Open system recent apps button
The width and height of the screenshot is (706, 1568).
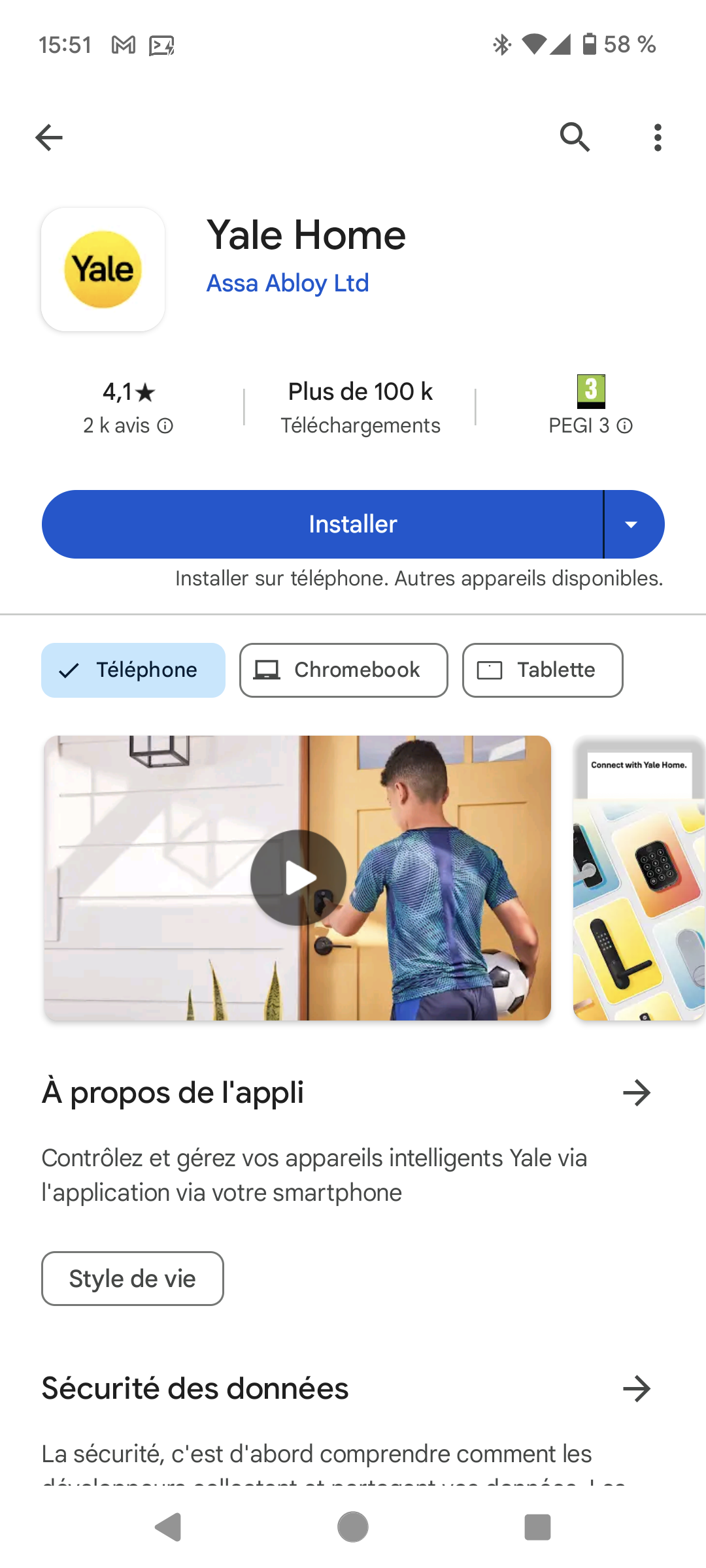click(x=537, y=1527)
